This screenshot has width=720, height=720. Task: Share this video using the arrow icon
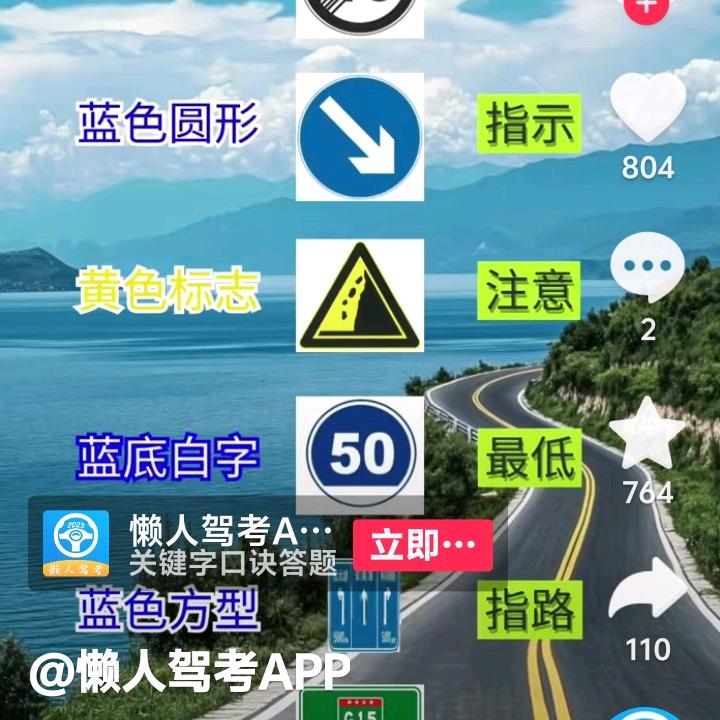coord(648,595)
